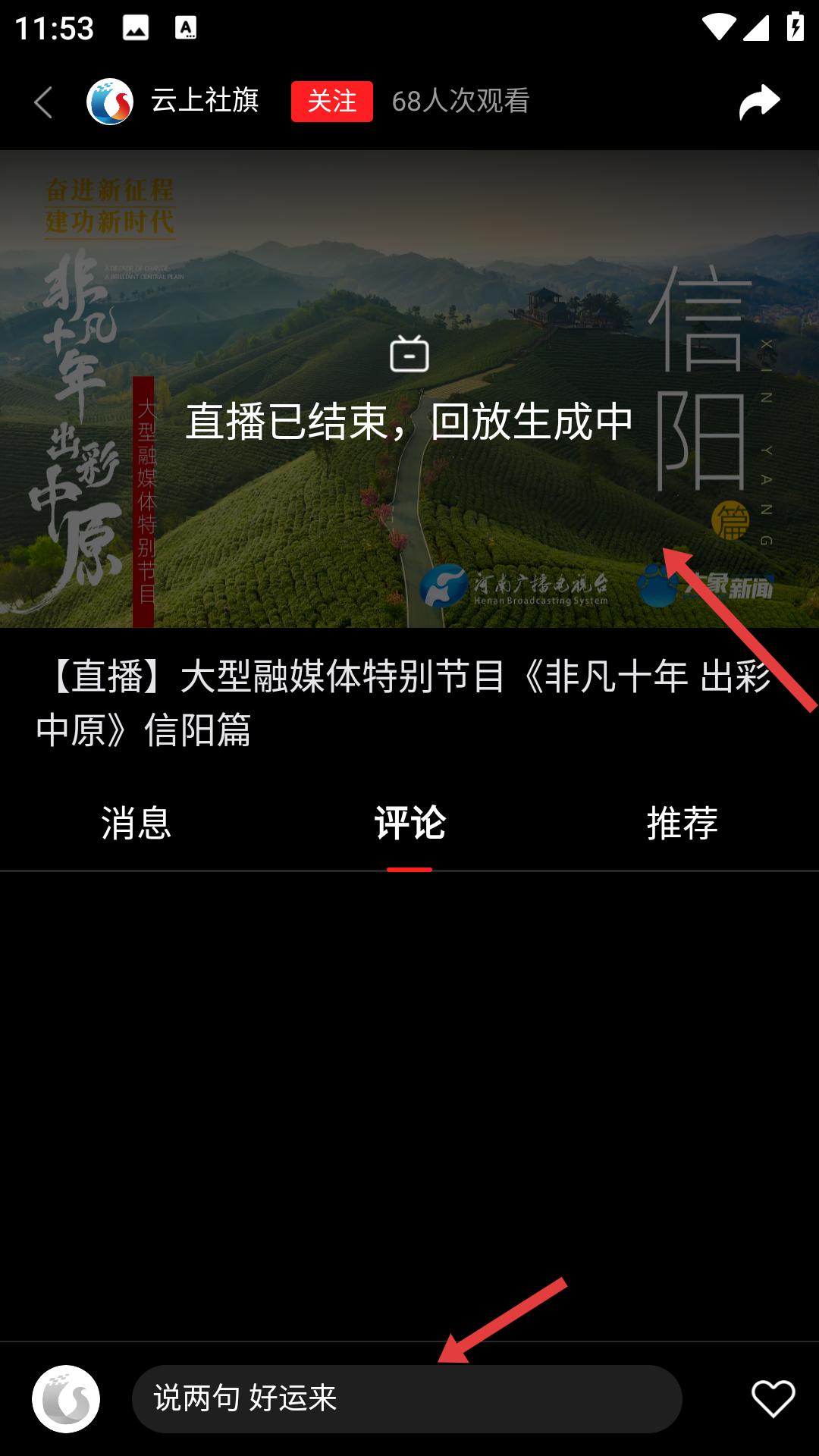Open the live video player area
This screenshot has width=819, height=1456.
[409, 388]
